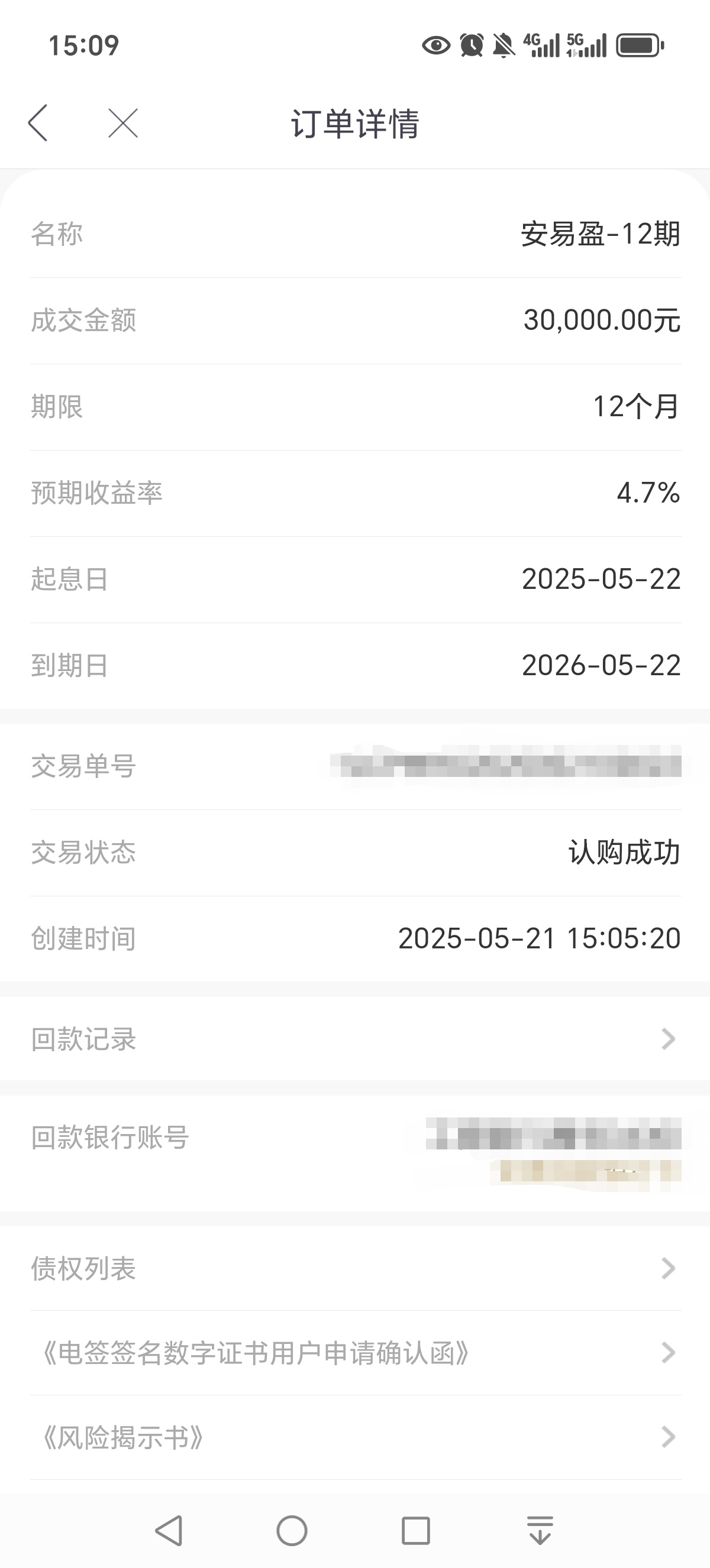Go back using the header arrow
Screen dimensions: 710x1568
pyautogui.click(x=38, y=123)
